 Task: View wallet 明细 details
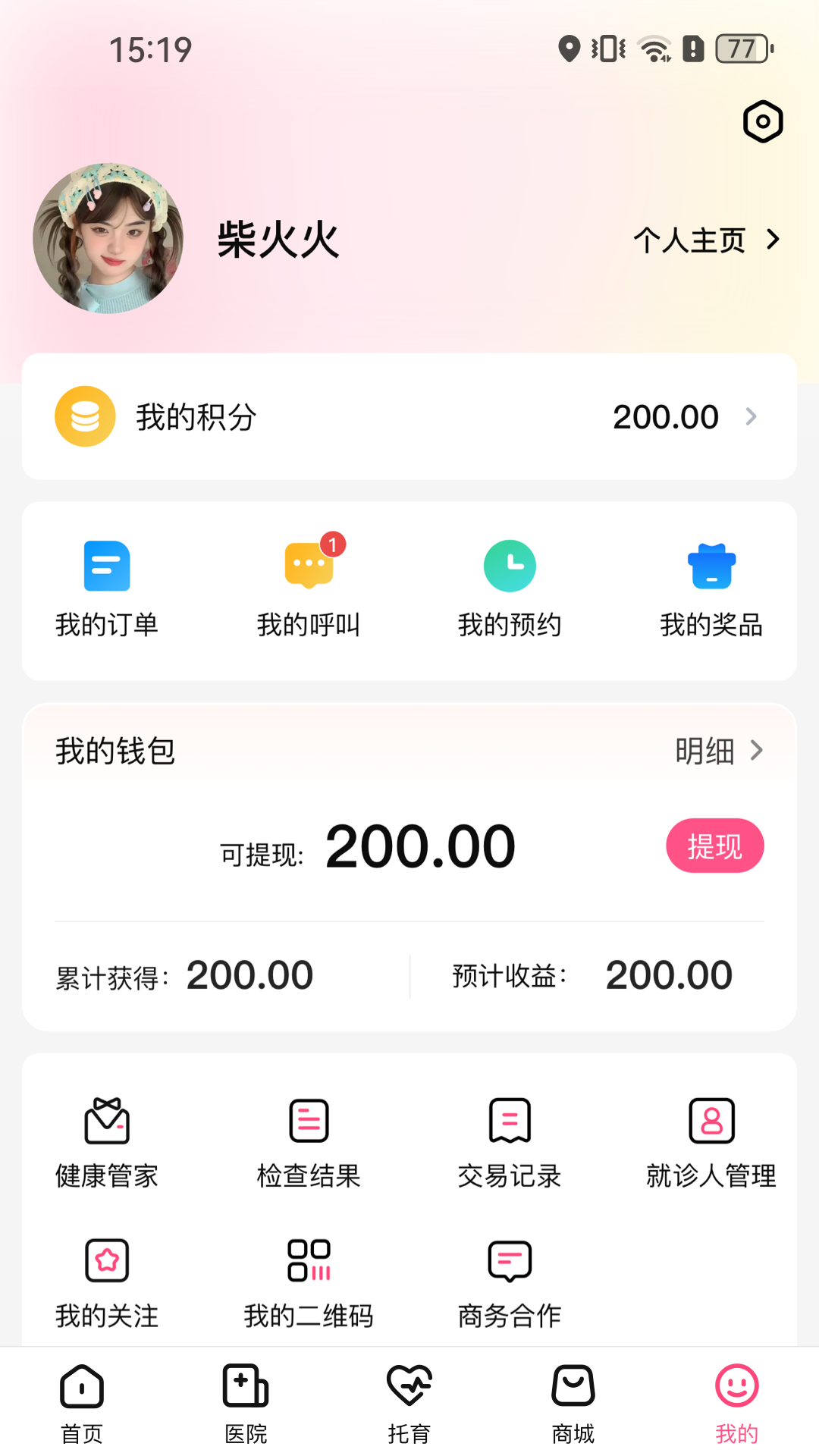click(718, 751)
